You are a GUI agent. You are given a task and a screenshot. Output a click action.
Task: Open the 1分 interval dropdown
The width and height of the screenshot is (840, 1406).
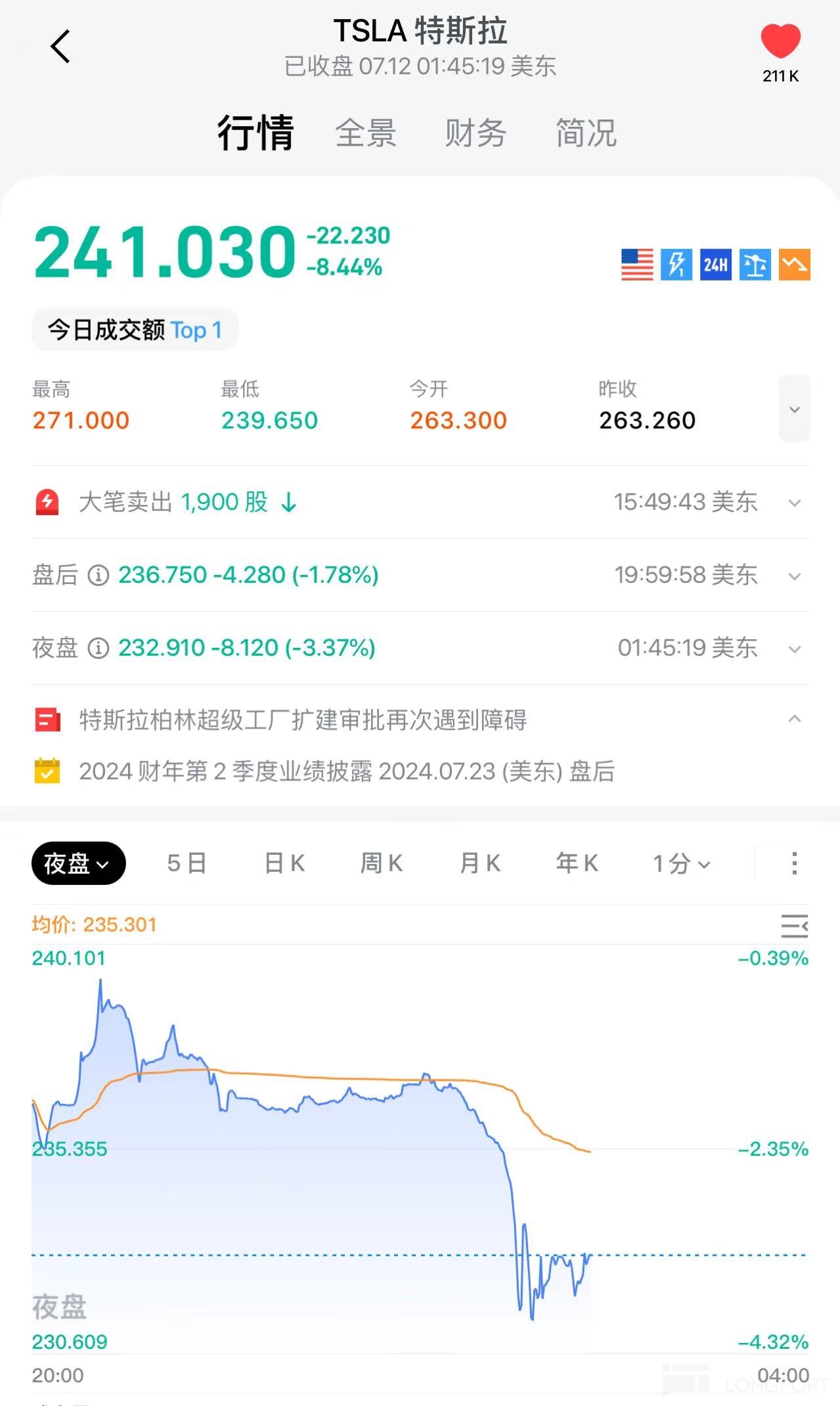coord(681,863)
